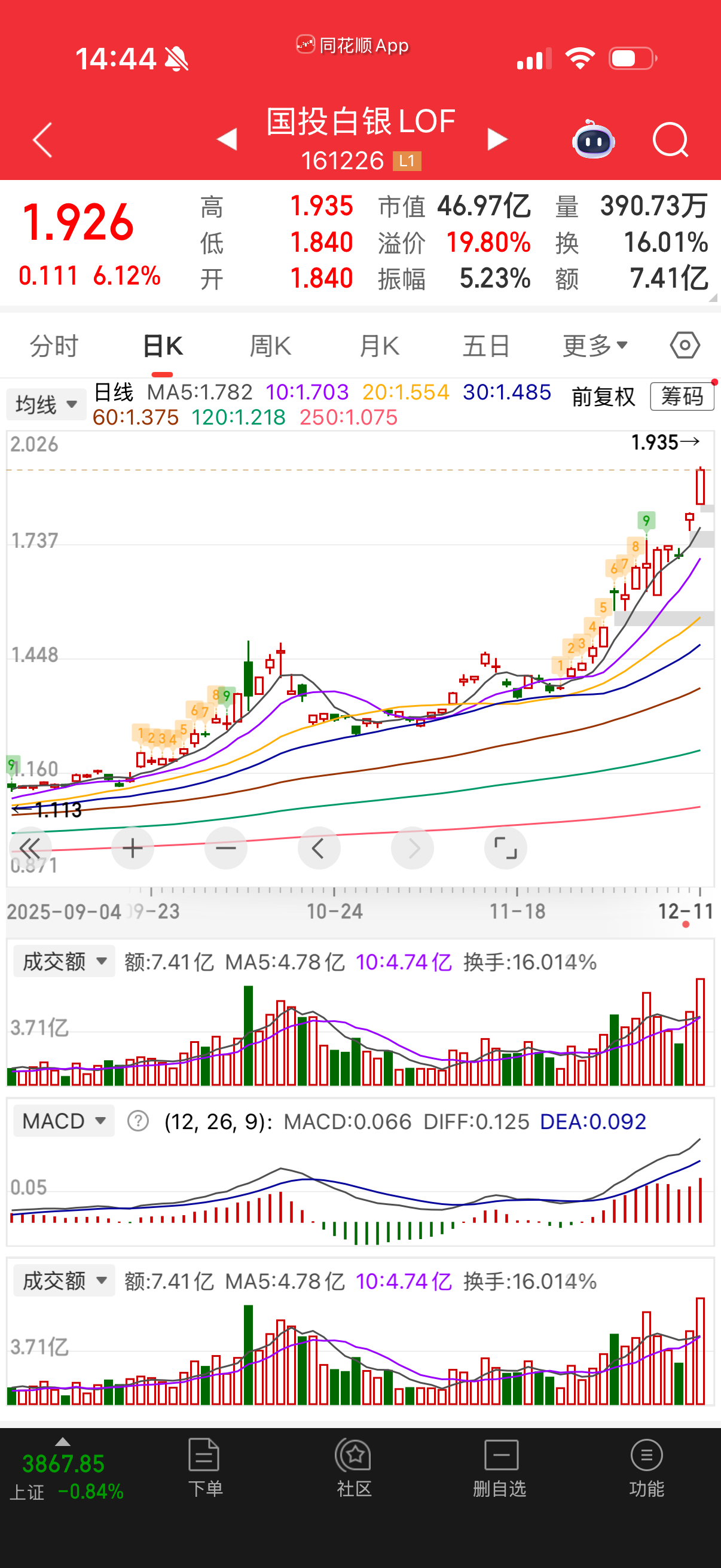
Task: Open the search icon
Action: [669, 139]
